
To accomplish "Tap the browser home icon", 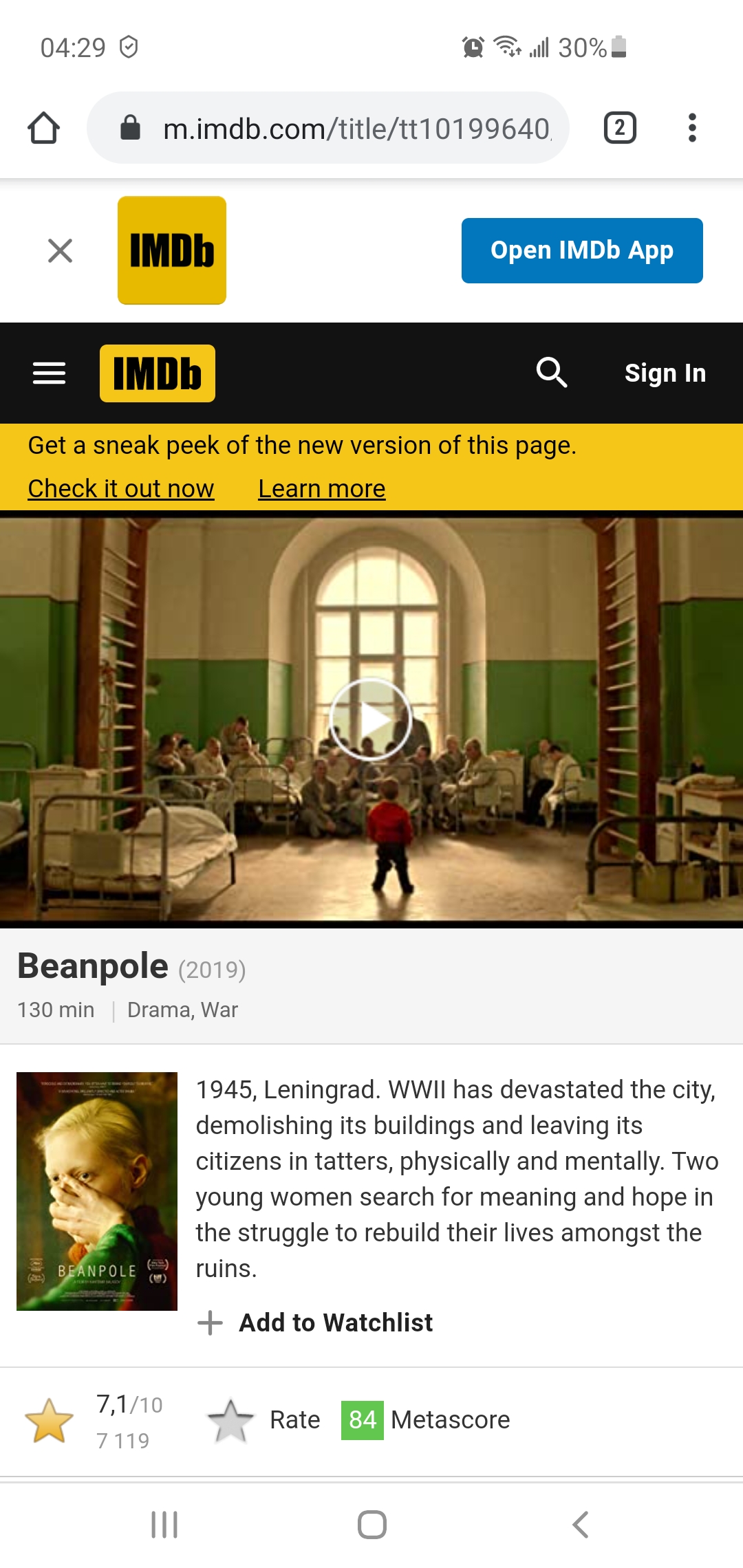I will [x=43, y=128].
